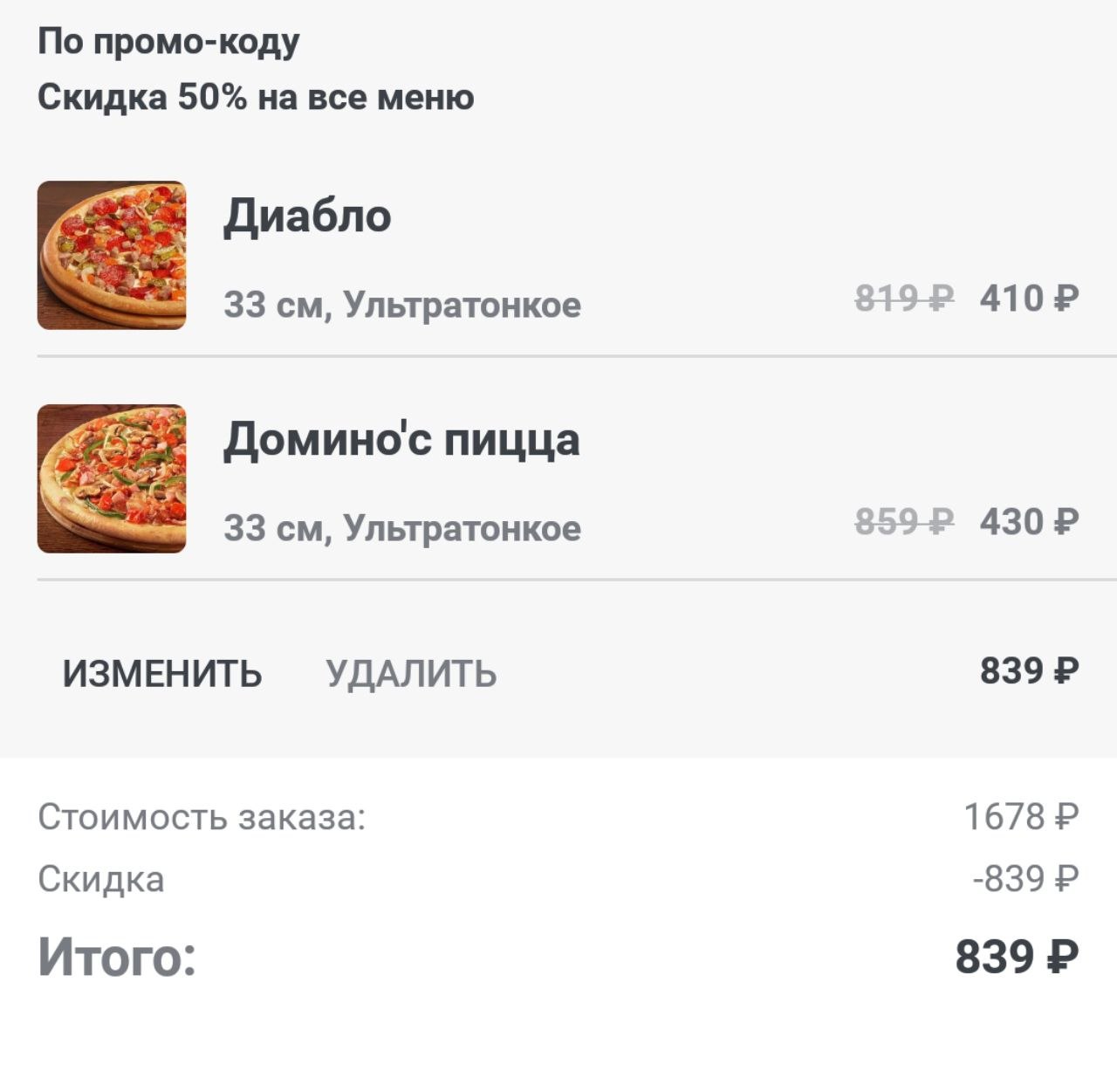1117x1092 pixels.
Task: Tap ИЗМЕНИТЬ to edit the promo order
Action: coord(162,674)
